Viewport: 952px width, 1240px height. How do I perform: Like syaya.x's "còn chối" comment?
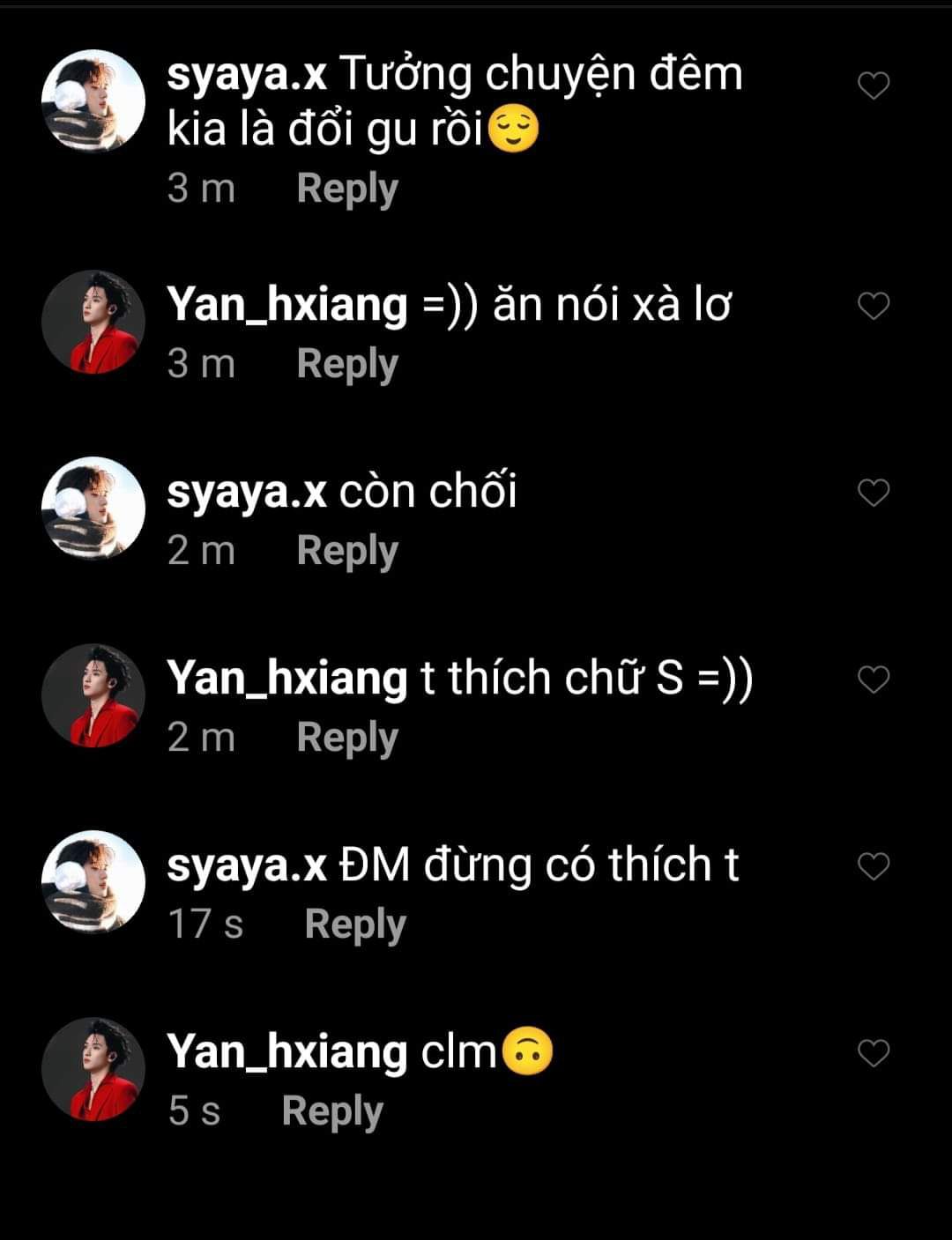point(874,493)
